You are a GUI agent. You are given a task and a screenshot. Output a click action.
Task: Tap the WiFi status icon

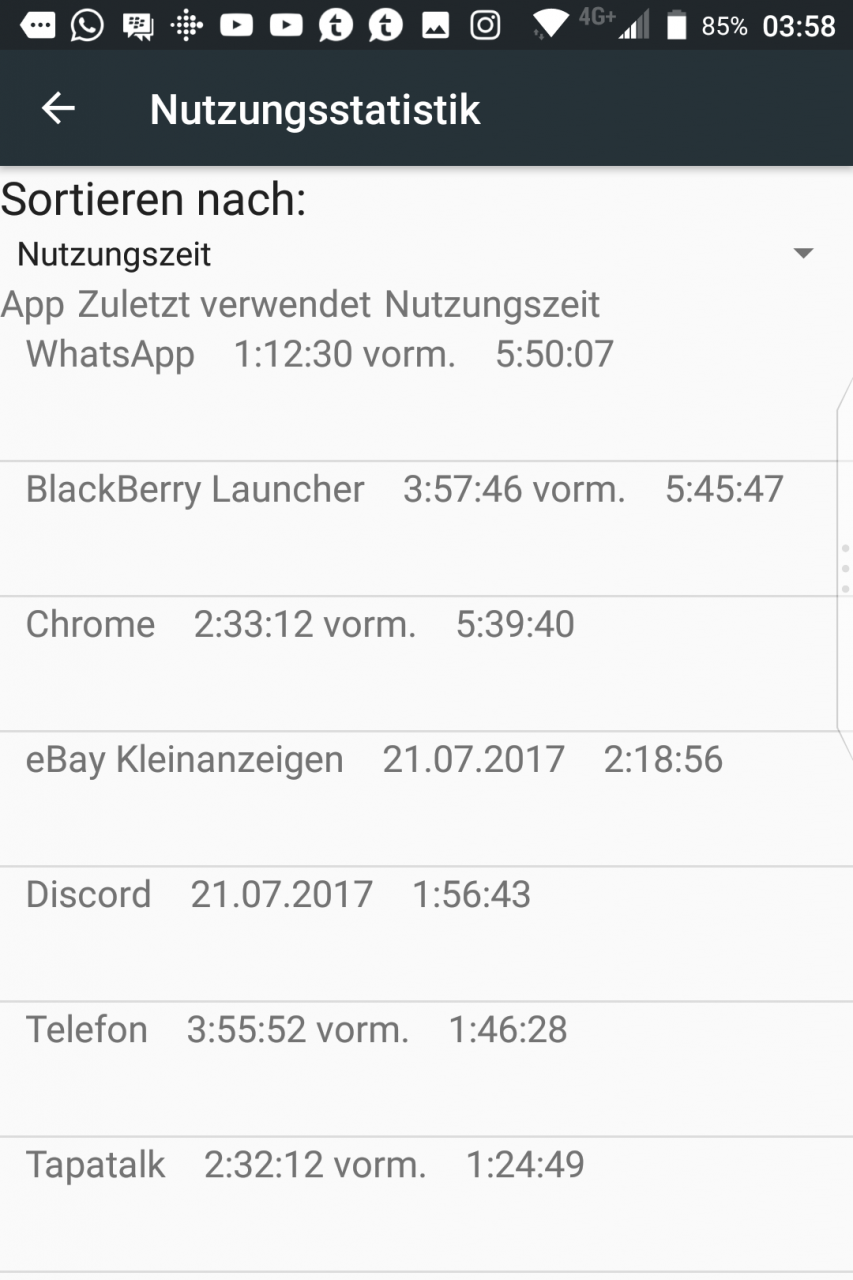point(551,25)
